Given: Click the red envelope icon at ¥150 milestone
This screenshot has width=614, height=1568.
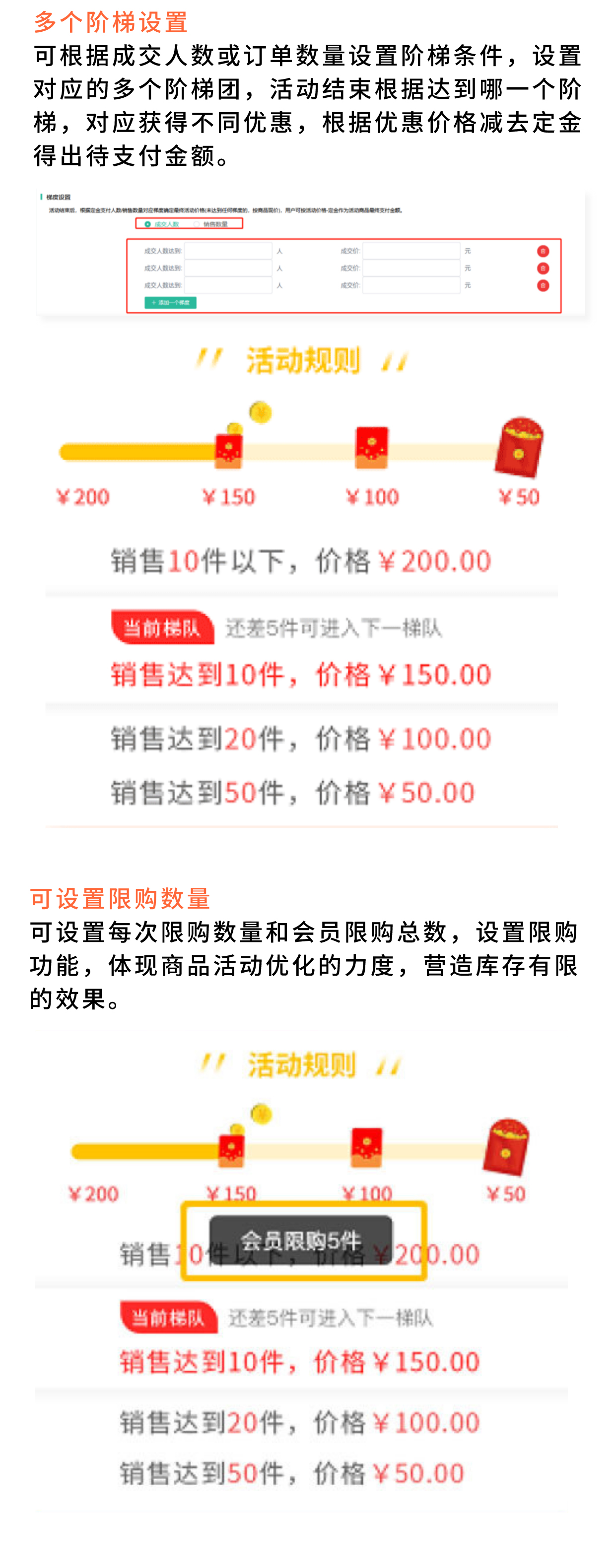Looking at the screenshot, I should tap(229, 450).
